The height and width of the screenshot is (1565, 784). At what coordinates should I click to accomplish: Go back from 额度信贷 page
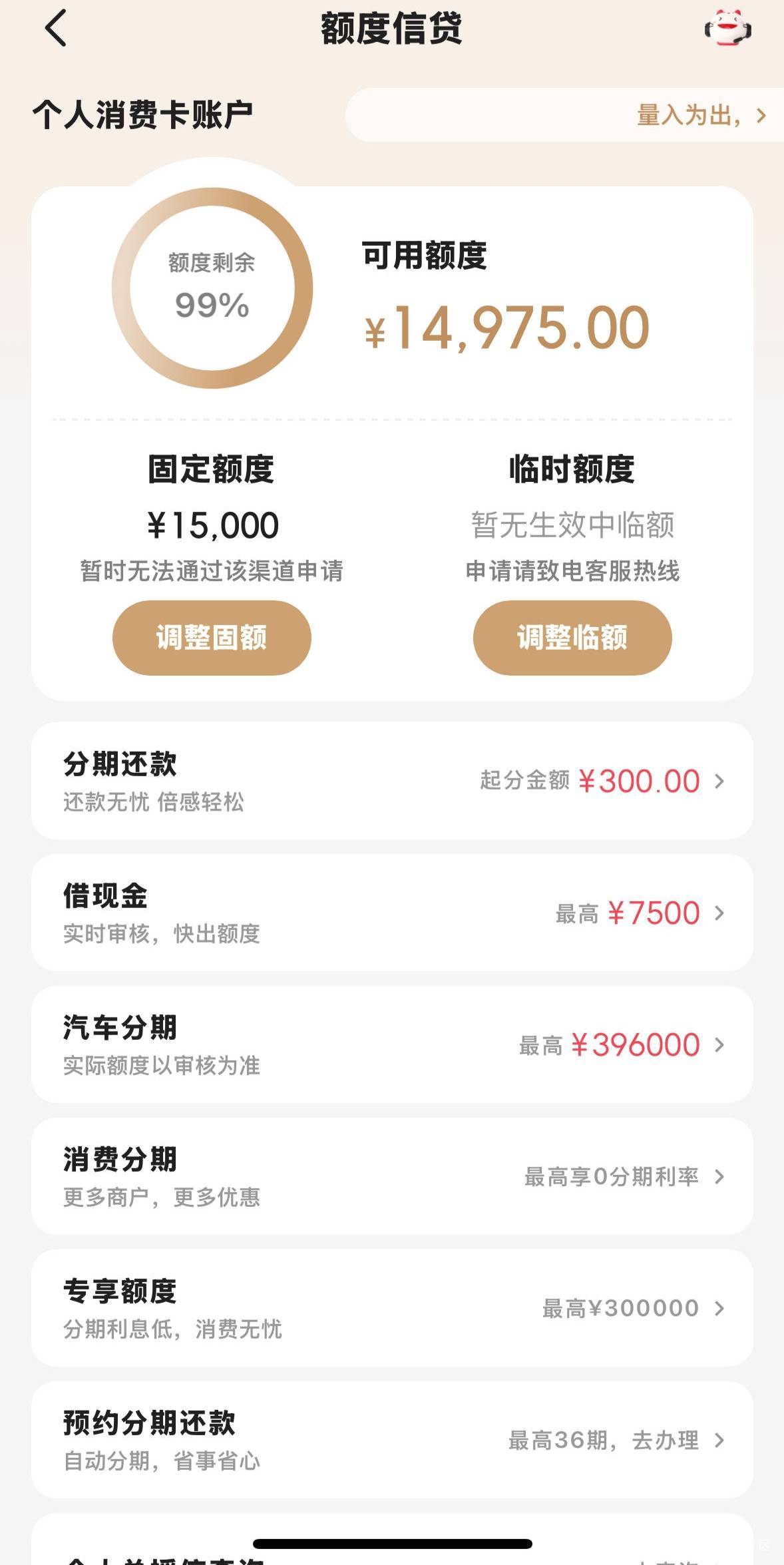point(56,29)
